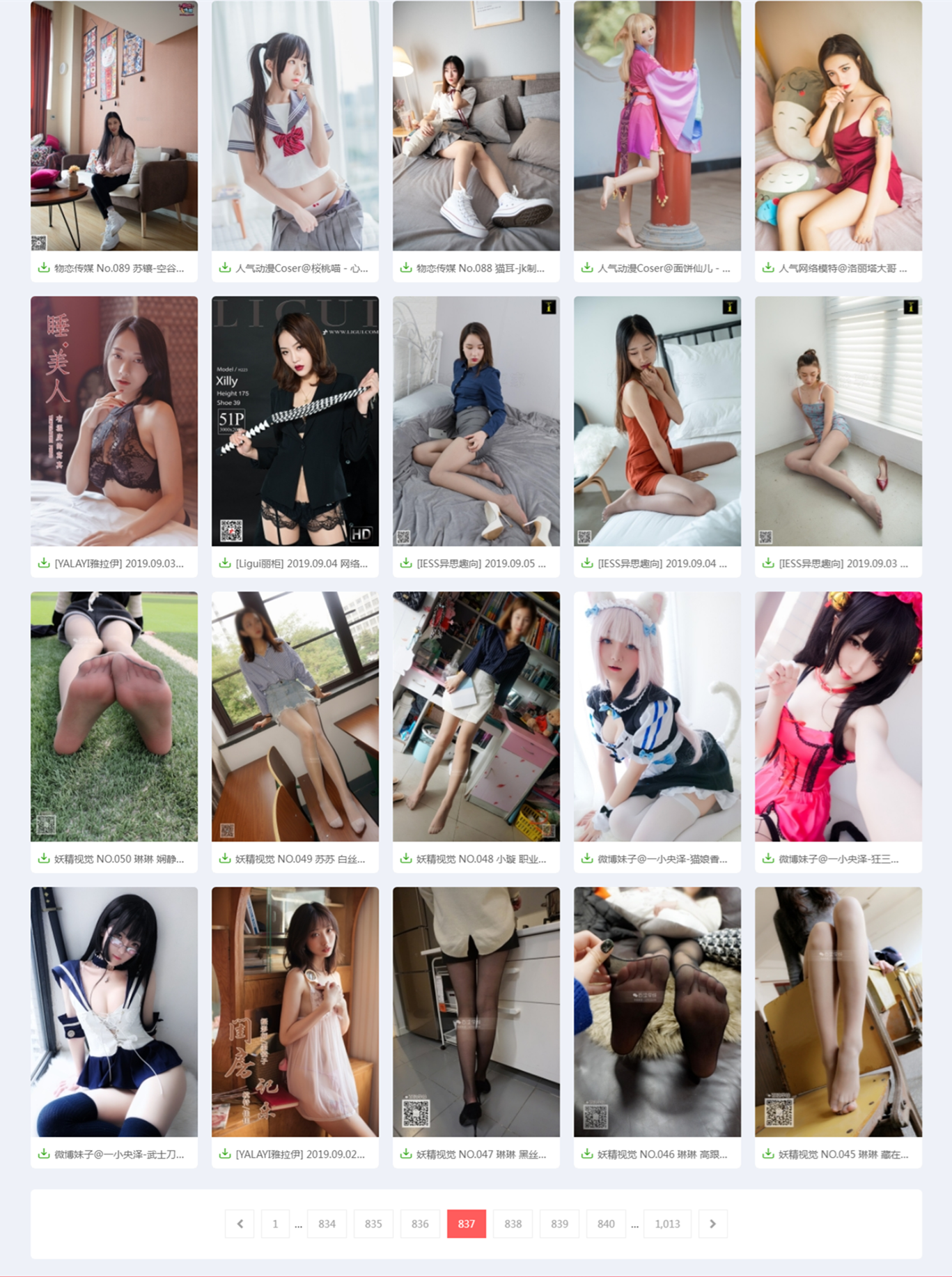Screen dimensions: 952x1277
Task: Open page 834
Action: [327, 1224]
